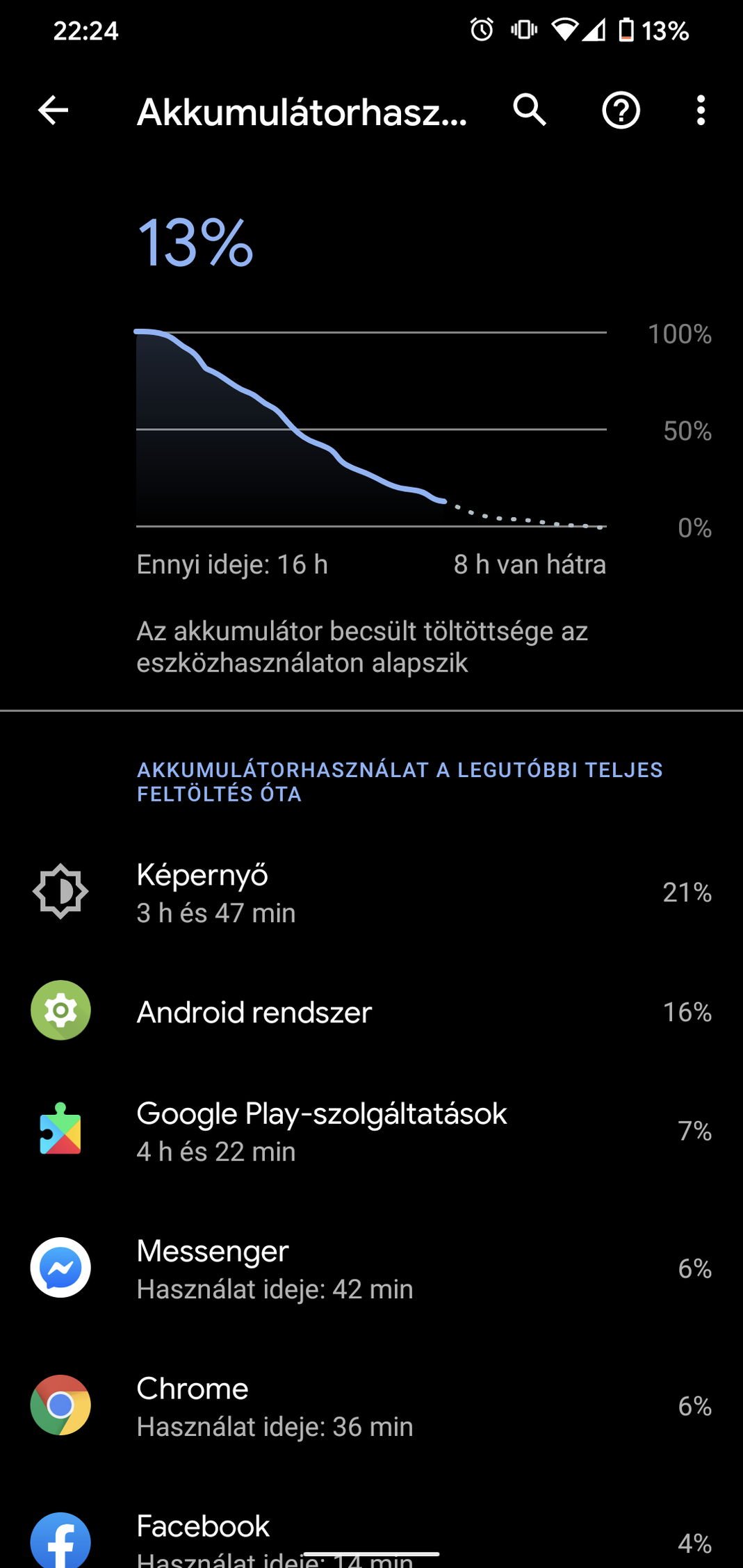Open Képernyő battery usage details

pyautogui.click(x=371, y=892)
